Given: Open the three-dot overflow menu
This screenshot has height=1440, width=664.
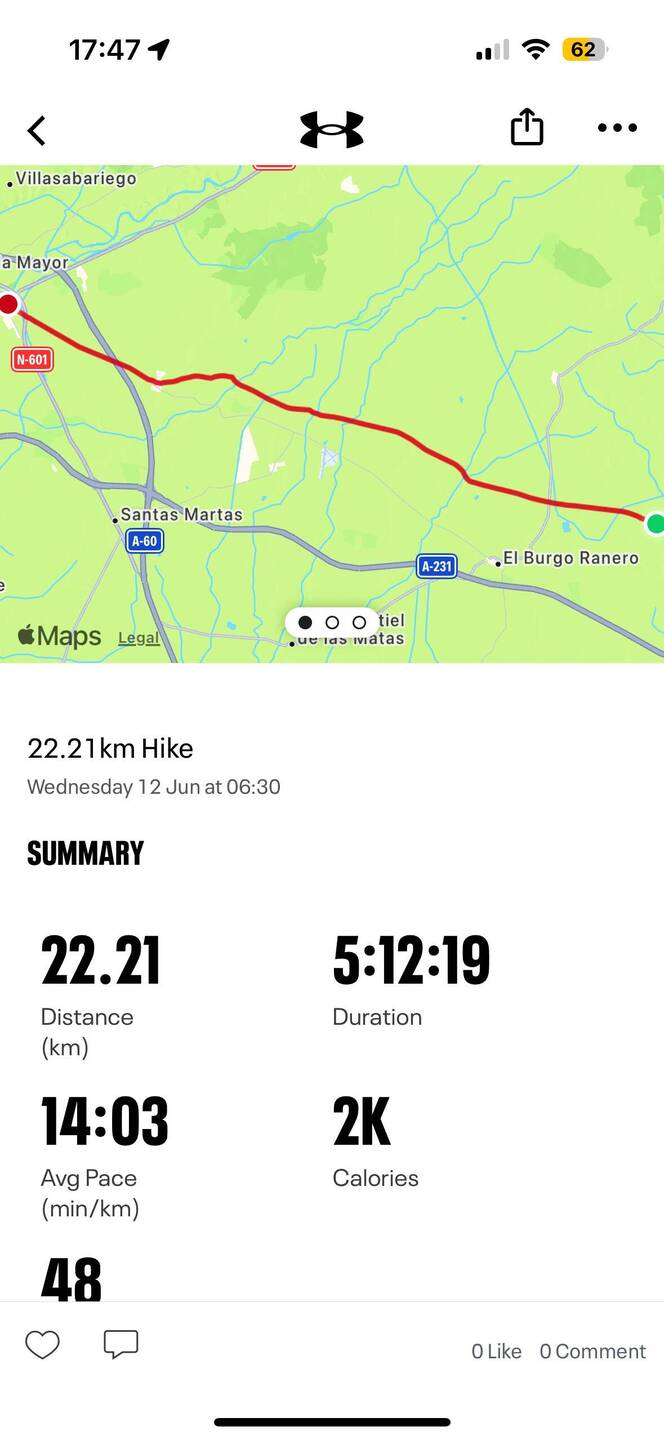Looking at the screenshot, I should (x=617, y=128).
